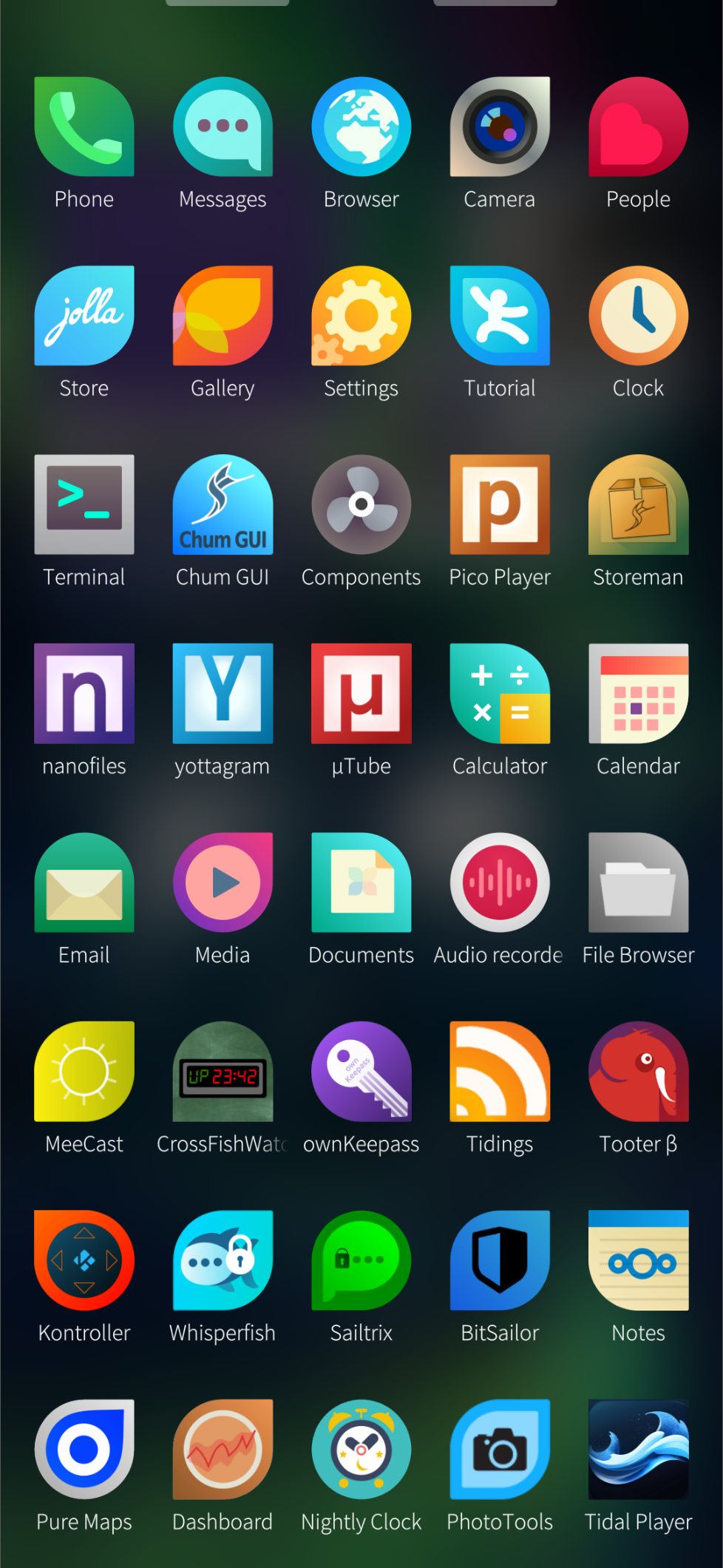
Task: Open the File Browser app
Action: (639, 882)
